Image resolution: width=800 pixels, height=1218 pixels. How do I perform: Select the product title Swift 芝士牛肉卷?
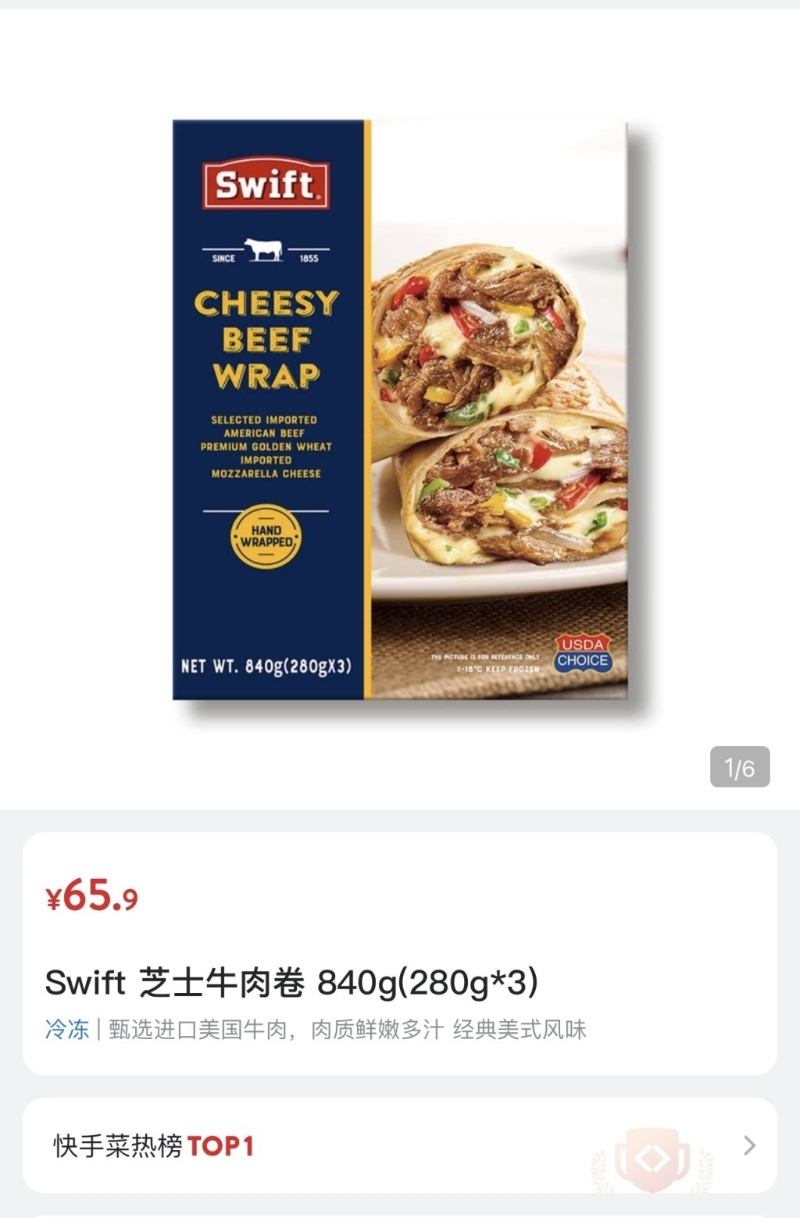180,984
